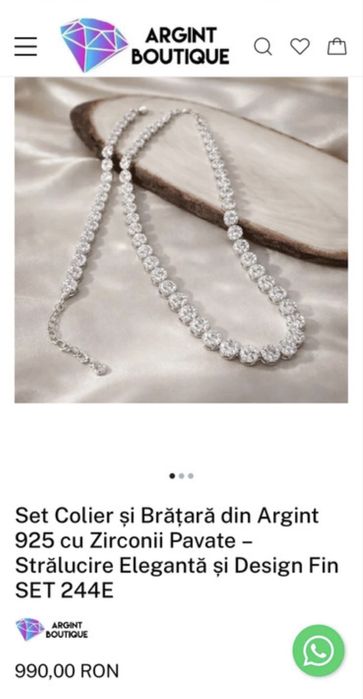The width and height of the screenshot is (363, 699).
Task: Open the wishlist heart icon
Action: pos(300,46)
